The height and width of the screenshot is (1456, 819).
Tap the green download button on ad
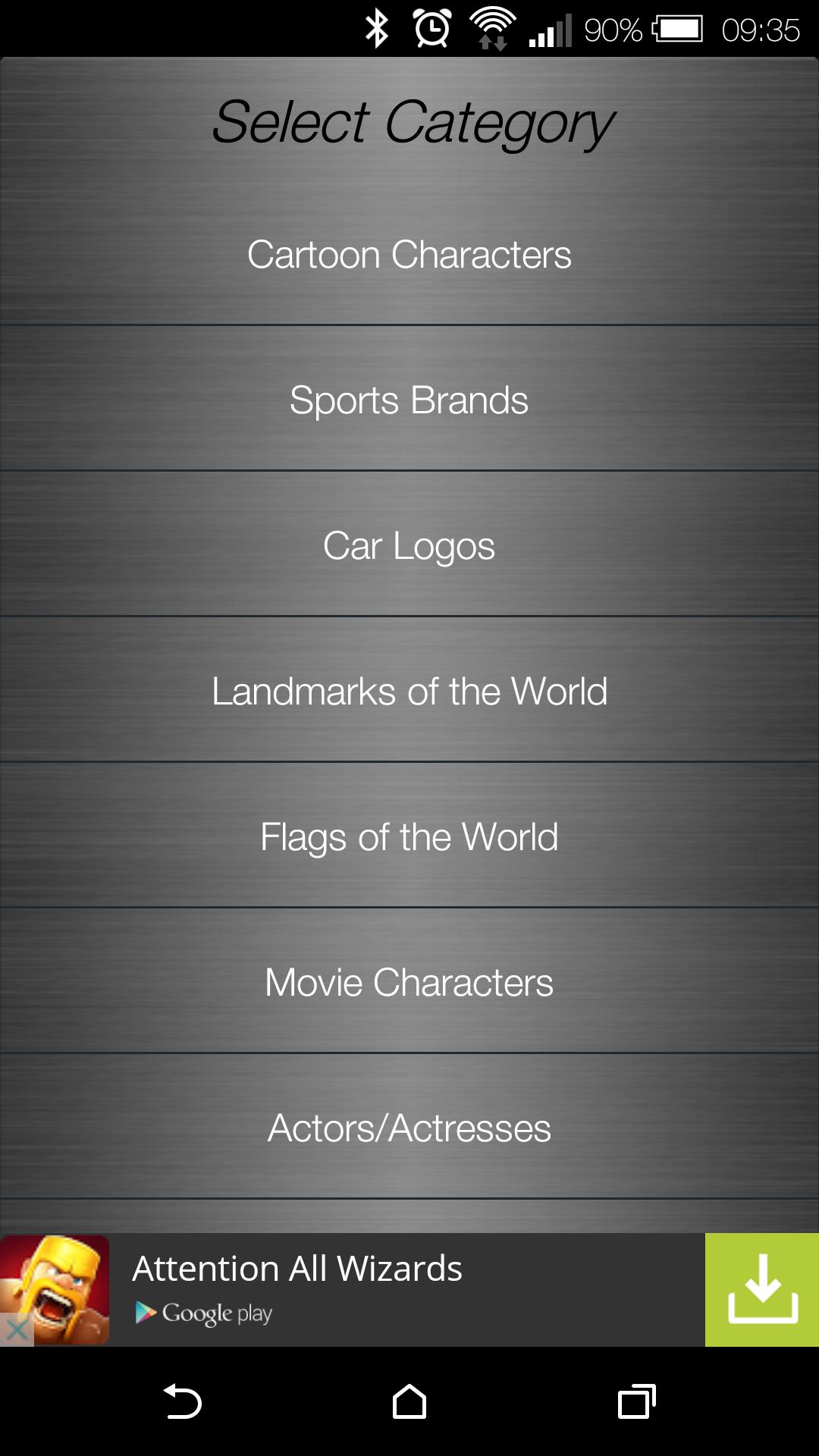click(761, 1290)
